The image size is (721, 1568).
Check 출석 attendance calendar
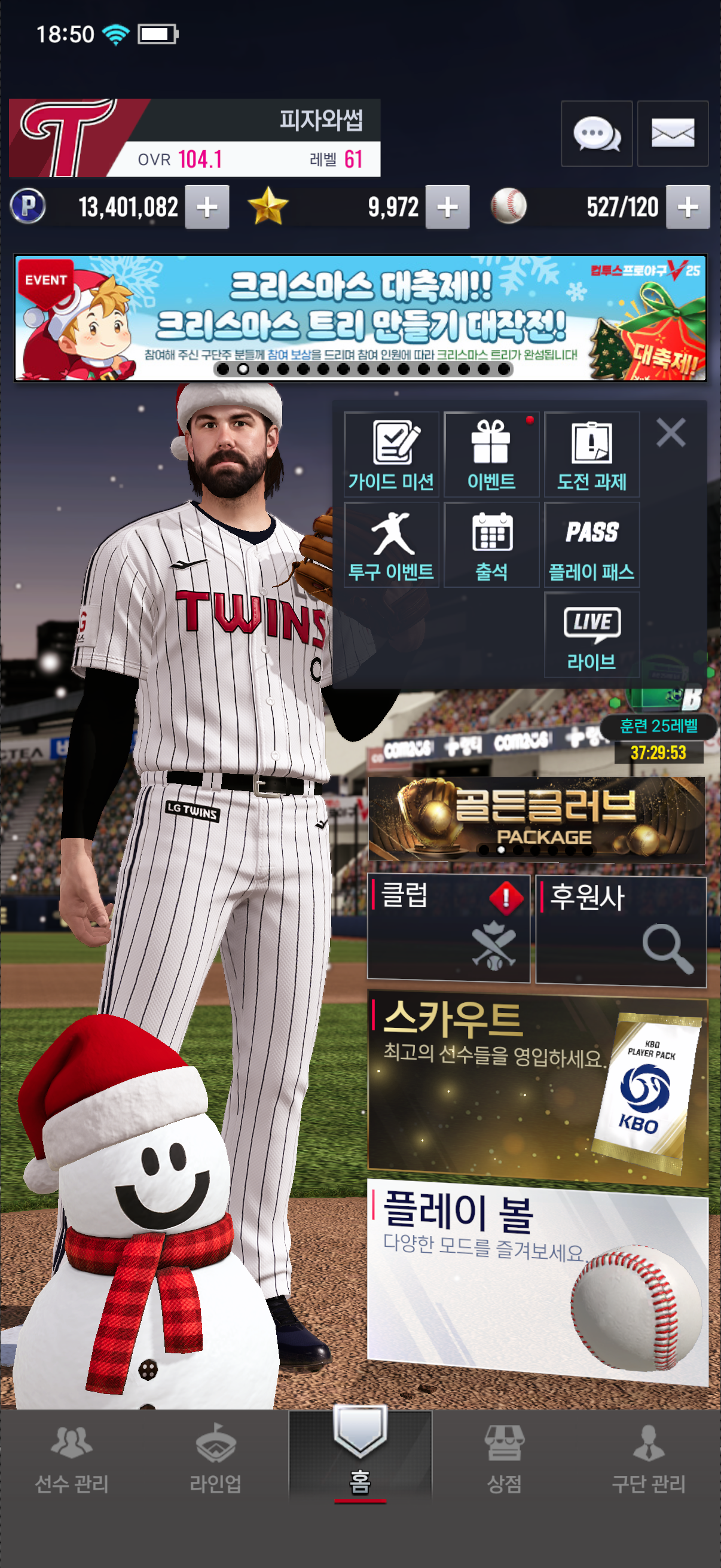point(491,545)
